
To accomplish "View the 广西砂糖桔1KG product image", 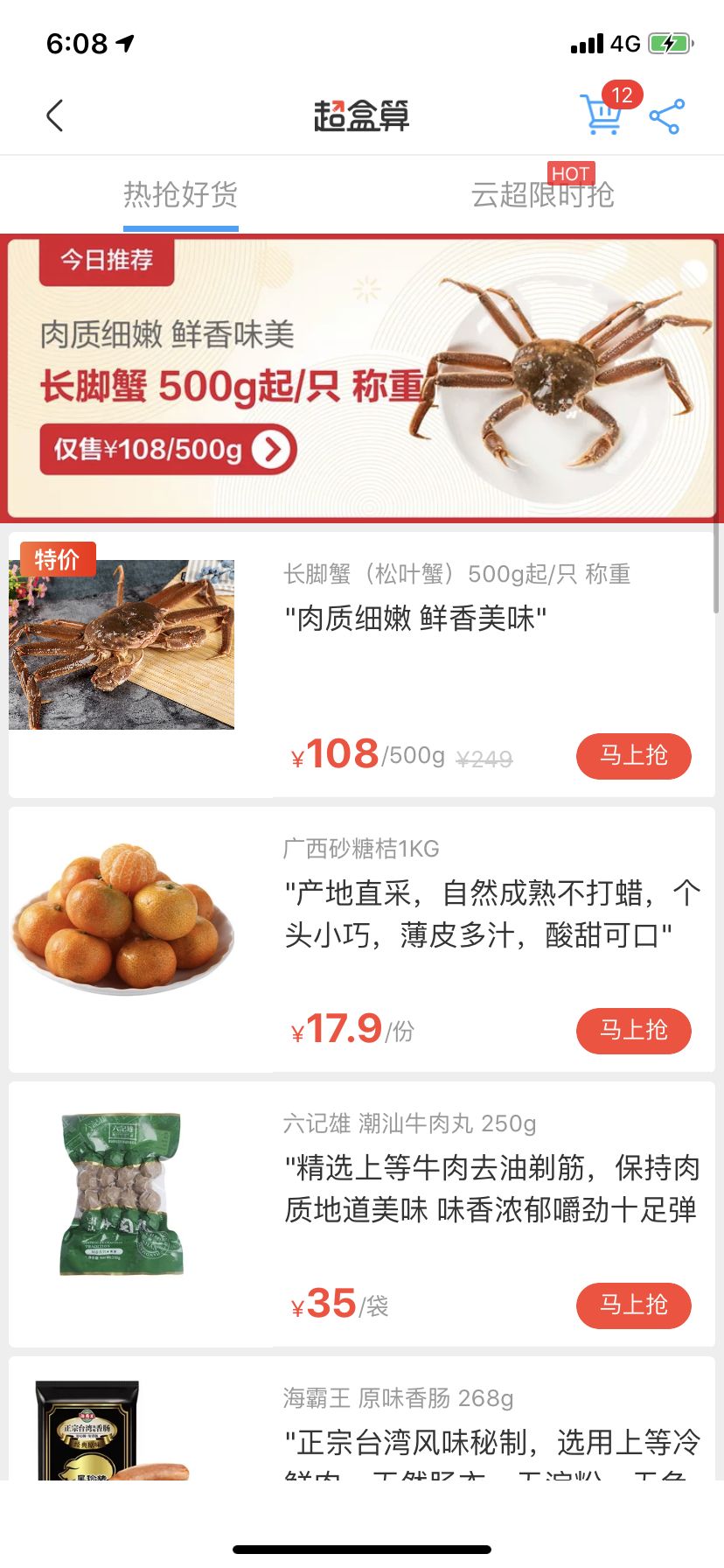I will click(x=122, y=919).
